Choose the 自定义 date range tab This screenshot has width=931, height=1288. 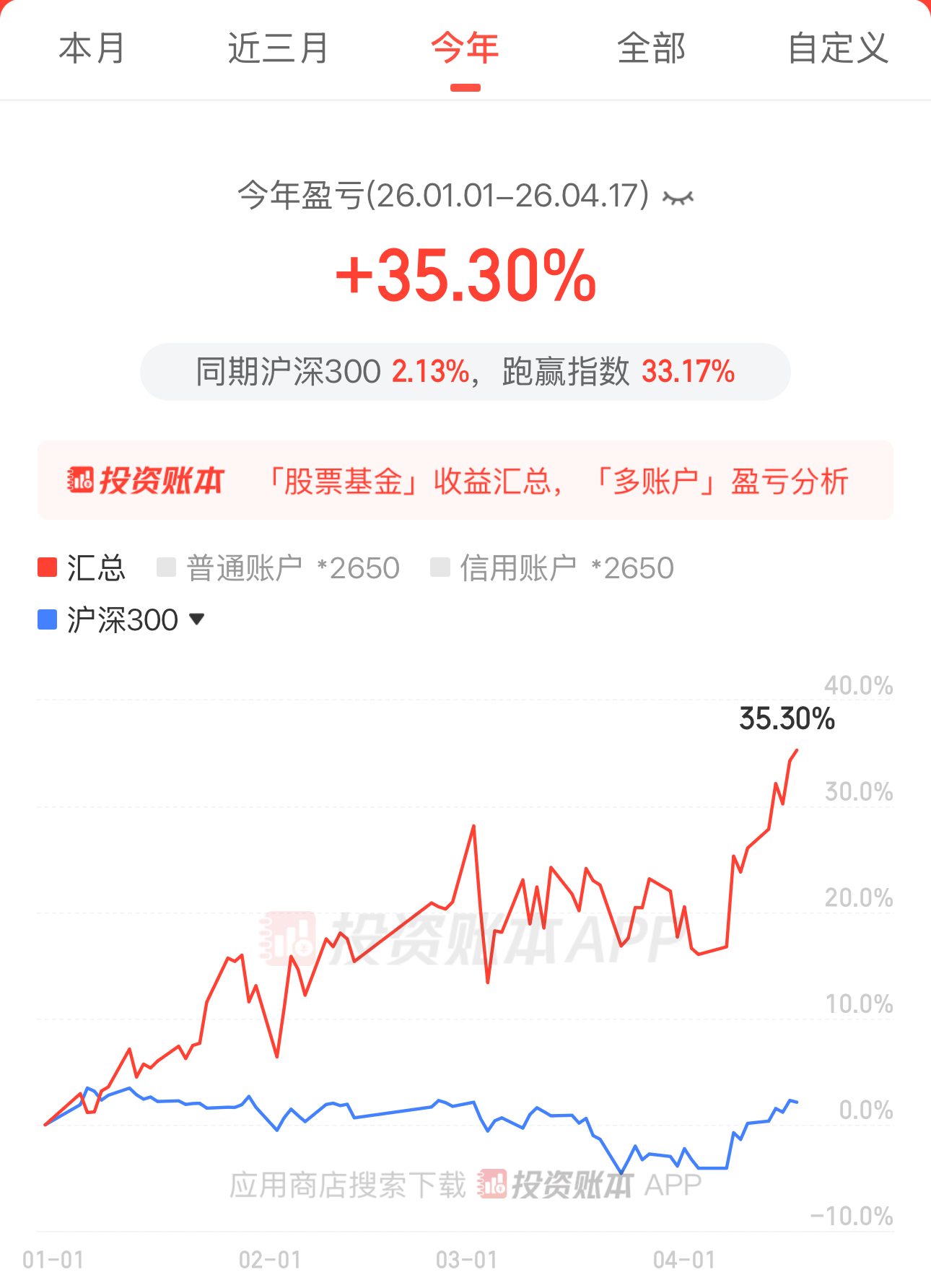coord(837,49)
